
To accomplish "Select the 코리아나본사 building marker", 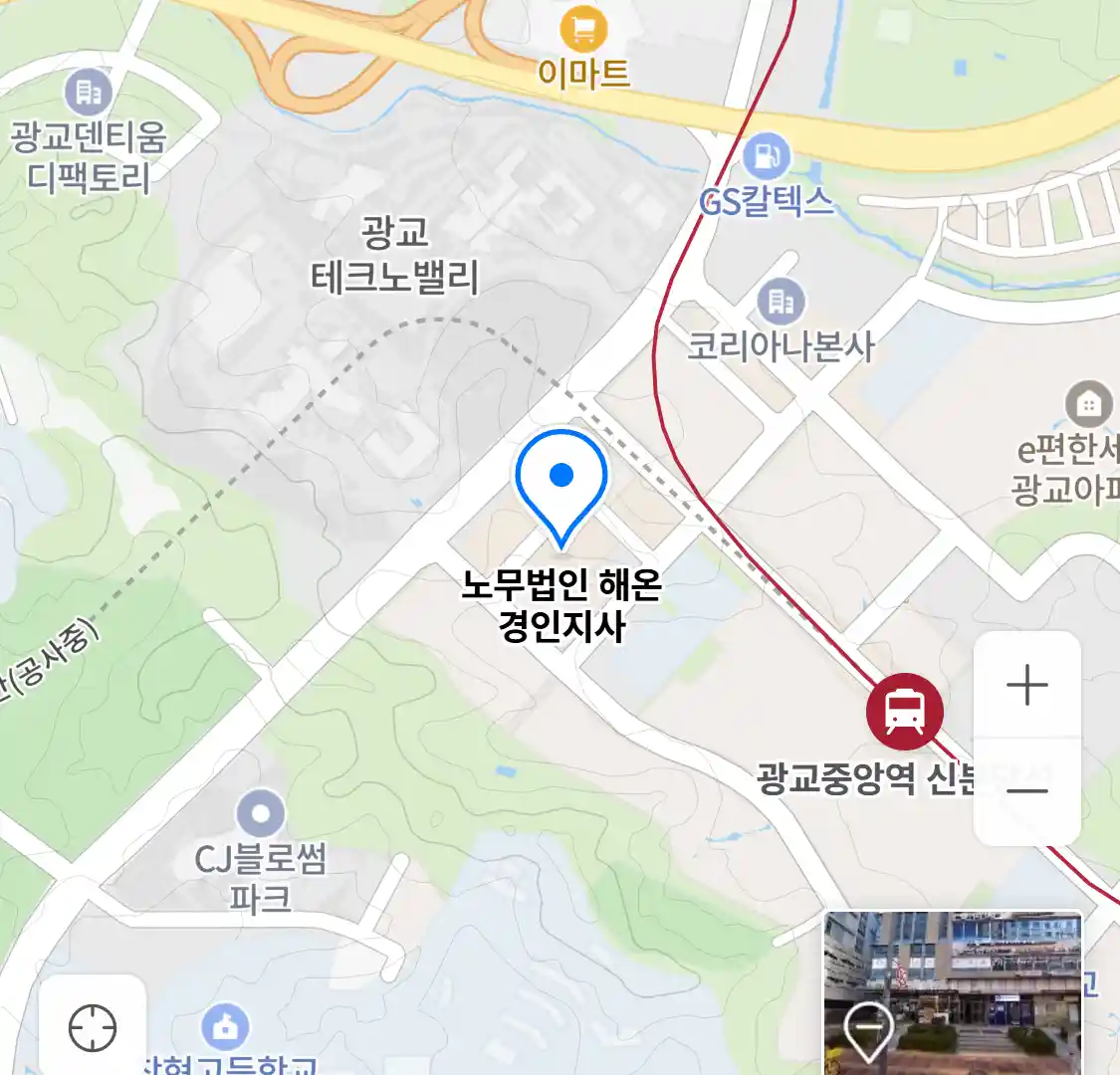I will click(x=782, y=302).
